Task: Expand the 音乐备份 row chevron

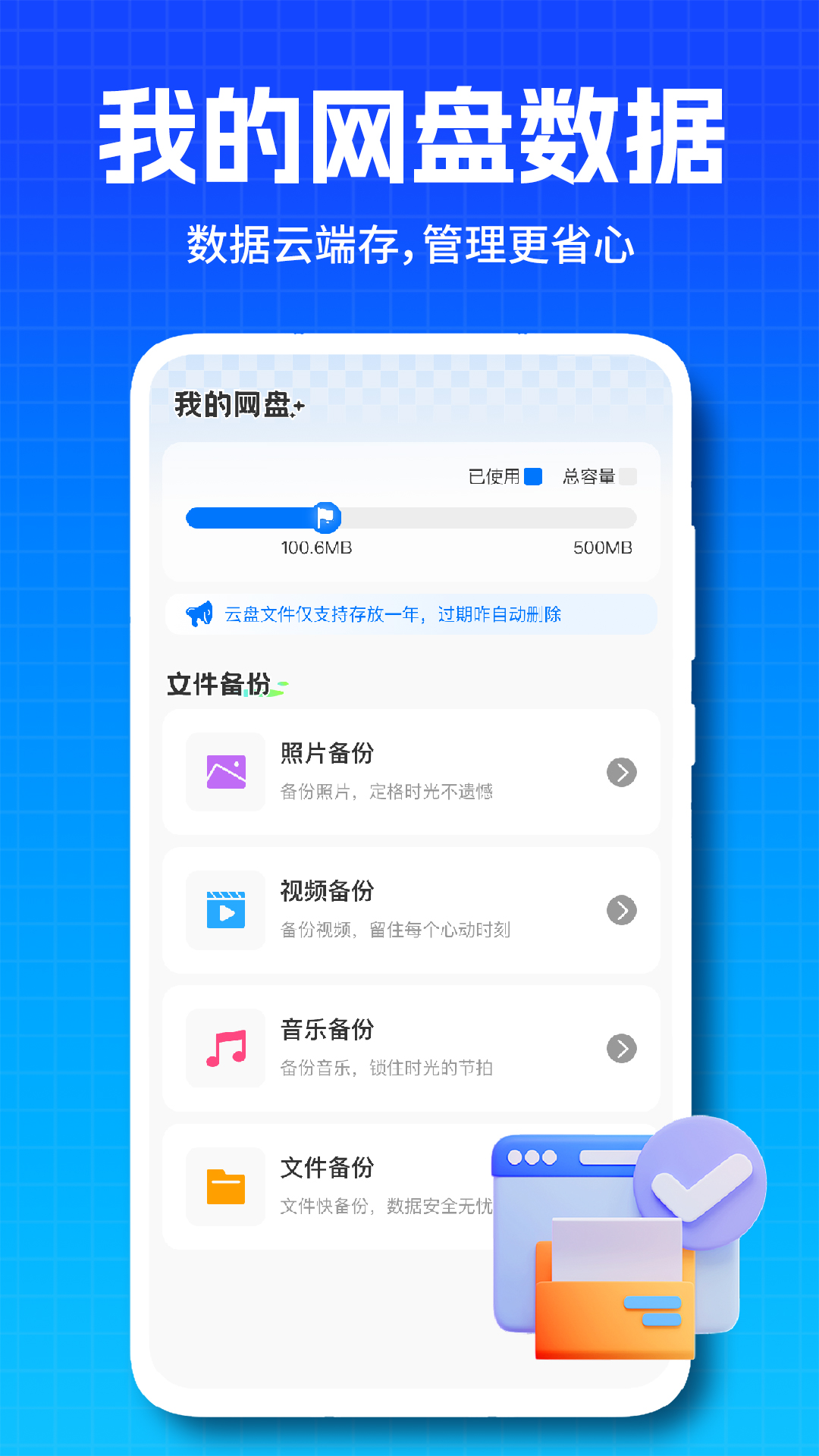Action: click(621, 1049)
